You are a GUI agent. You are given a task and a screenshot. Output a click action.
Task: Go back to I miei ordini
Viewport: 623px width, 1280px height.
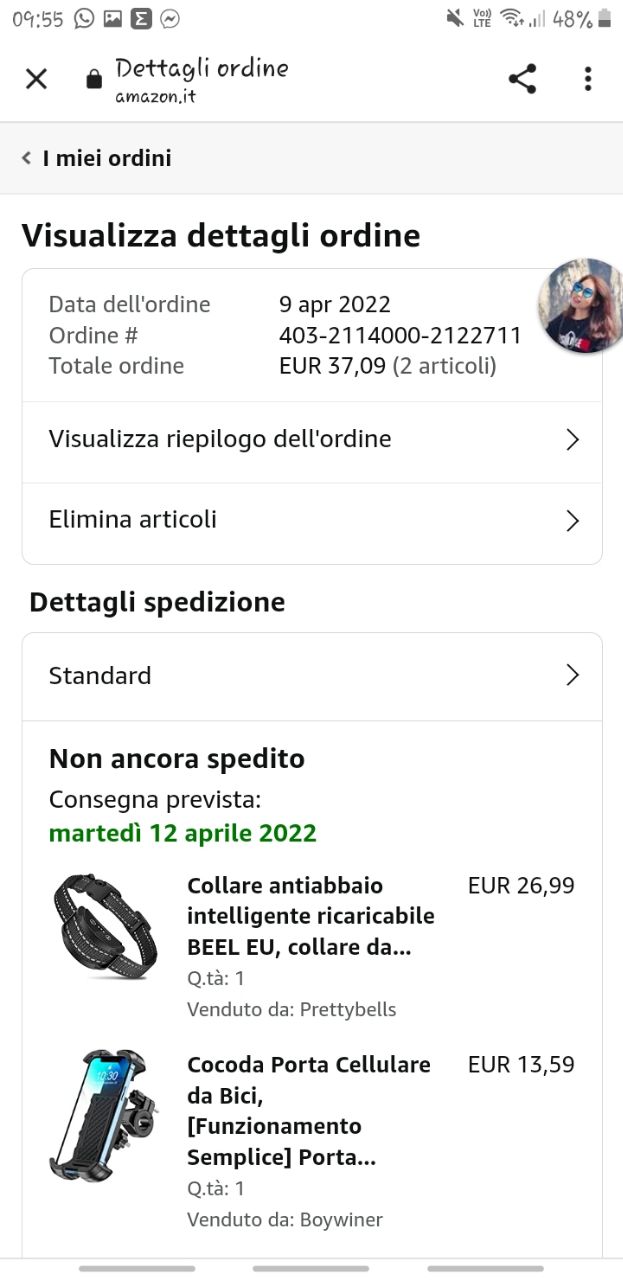97,158
